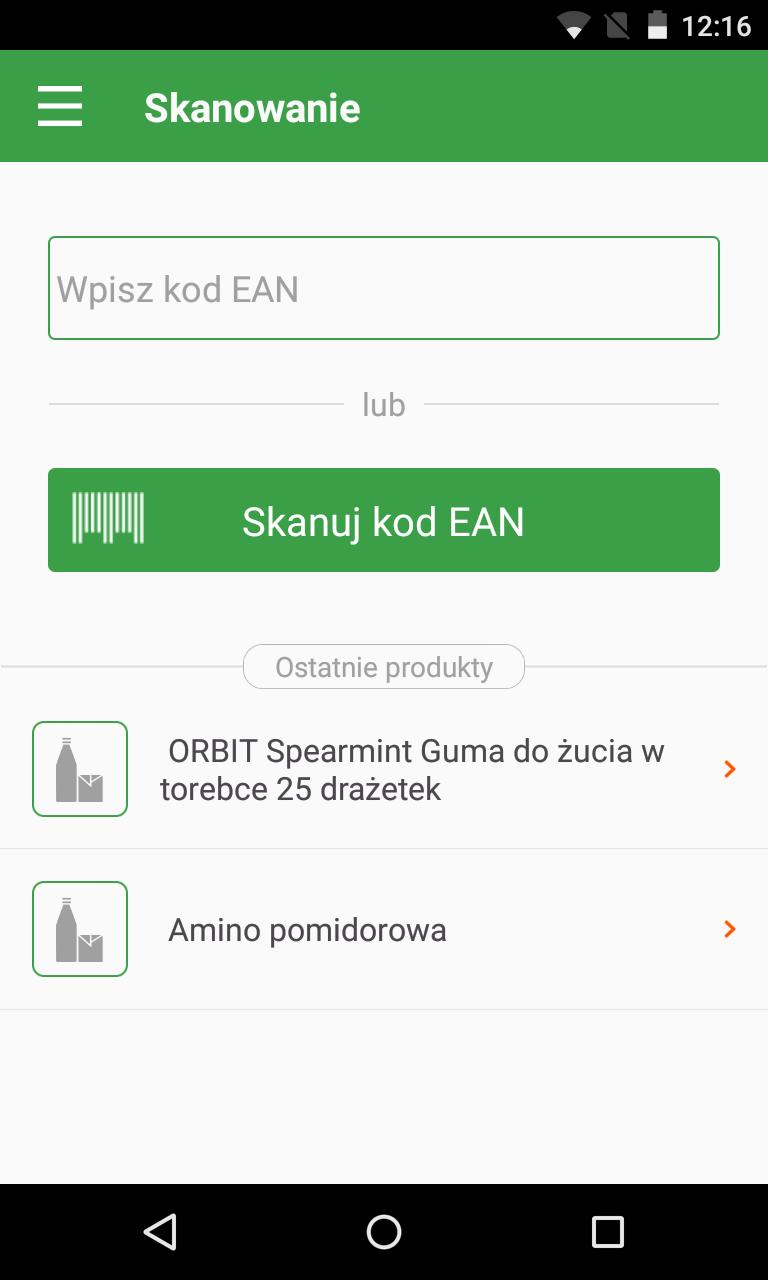The image size is (768, 1280).
Task: Tap the battery status bar icon
Action: click(x=658, y=25)
